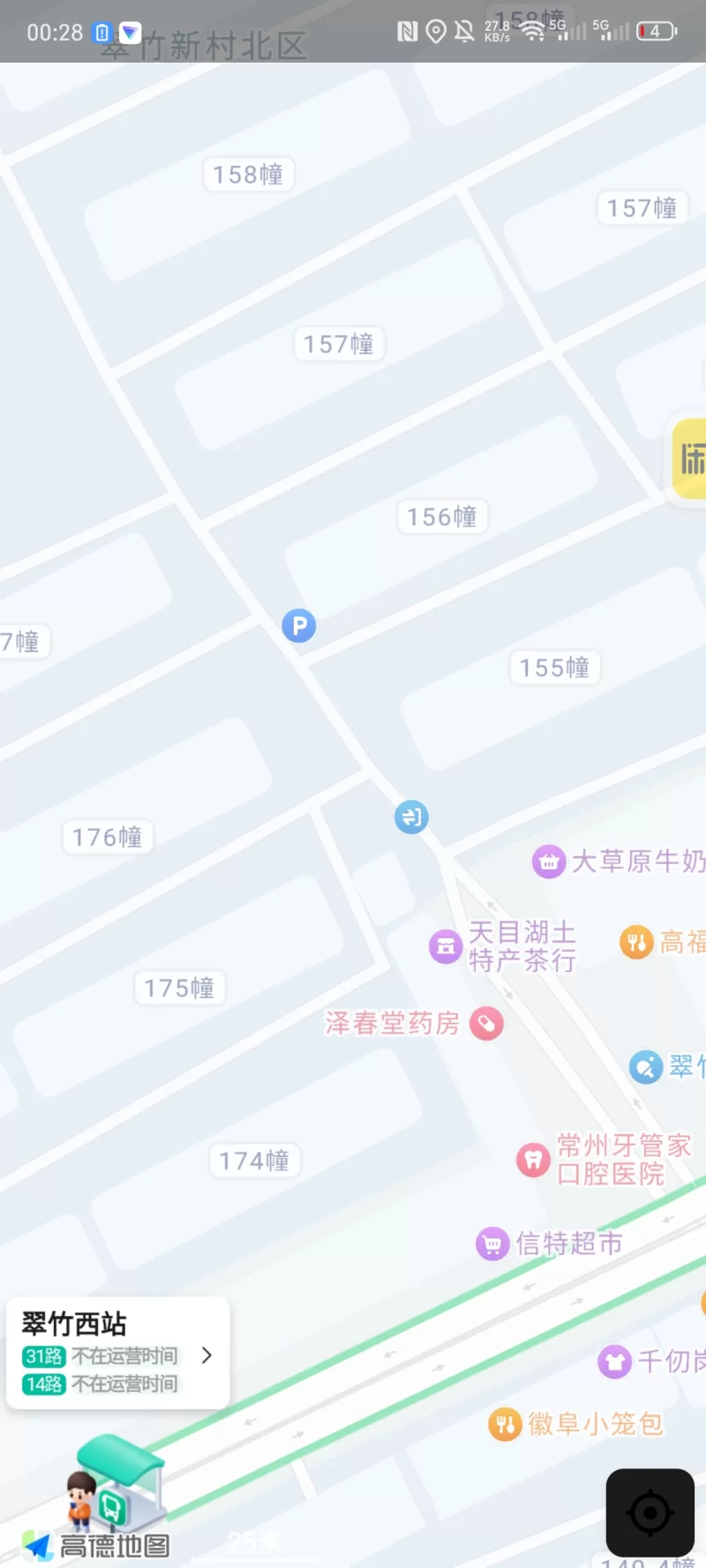This screenshot has height=1568, width=706.
Task: Select the parking marker on the map
Action: click(x=299, y=626)
